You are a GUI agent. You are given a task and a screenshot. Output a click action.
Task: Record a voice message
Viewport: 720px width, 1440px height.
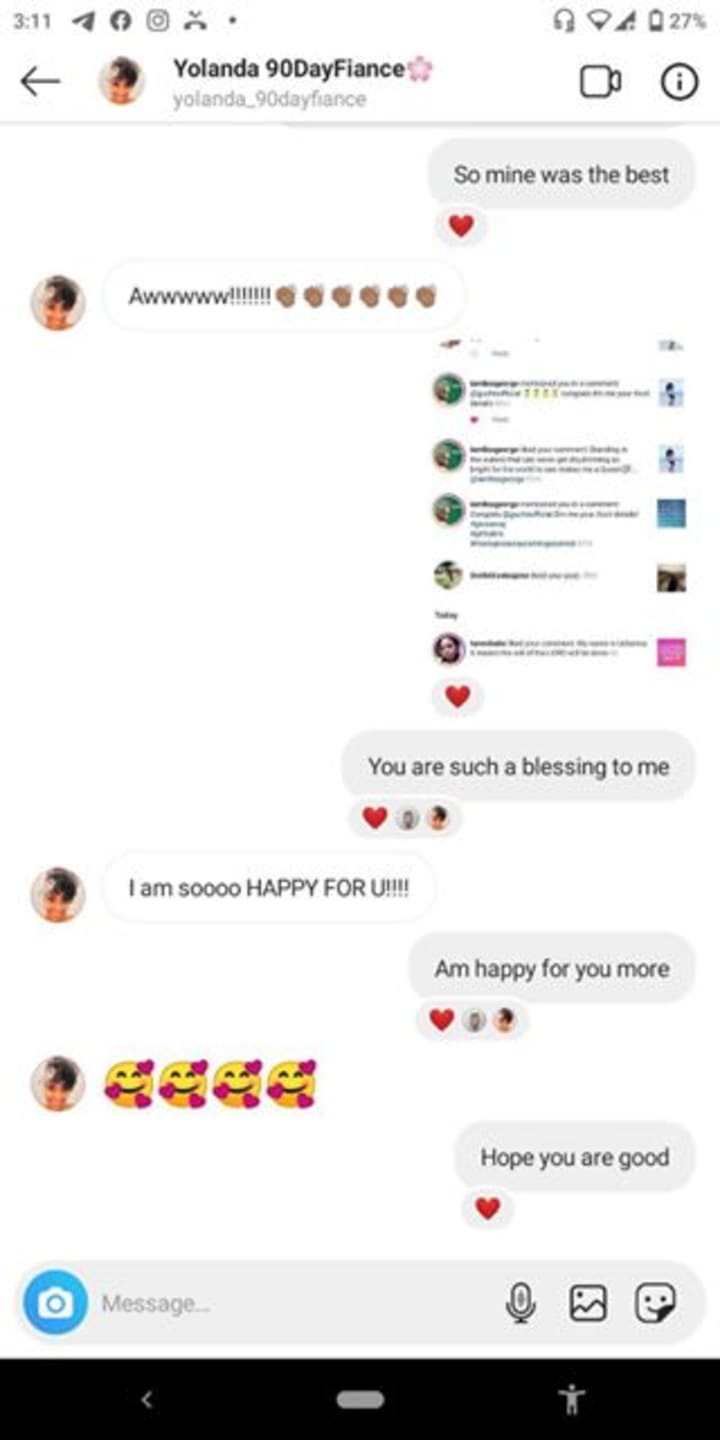(520, 1302)
